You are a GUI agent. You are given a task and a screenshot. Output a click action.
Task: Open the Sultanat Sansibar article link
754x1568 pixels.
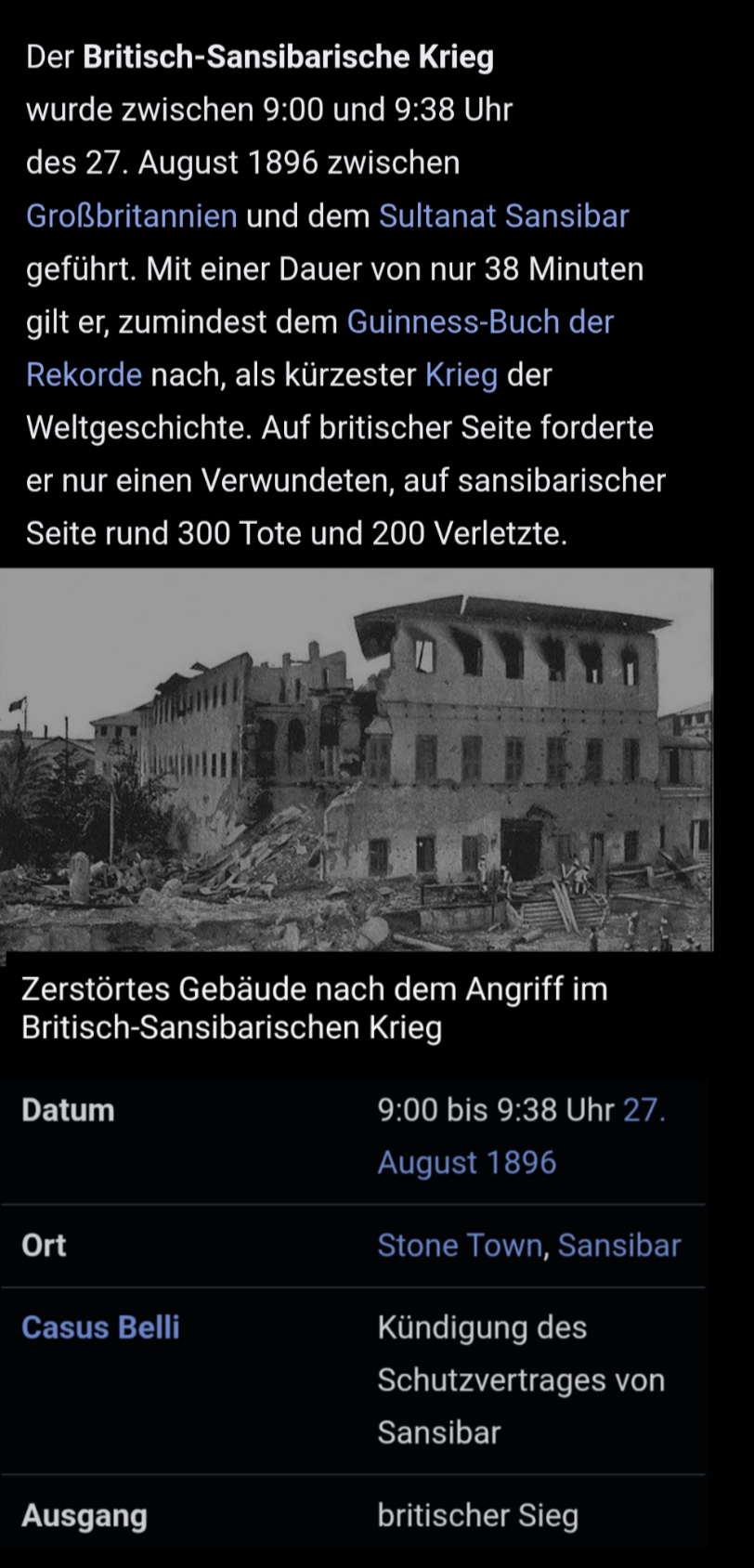tap(503, 216)
